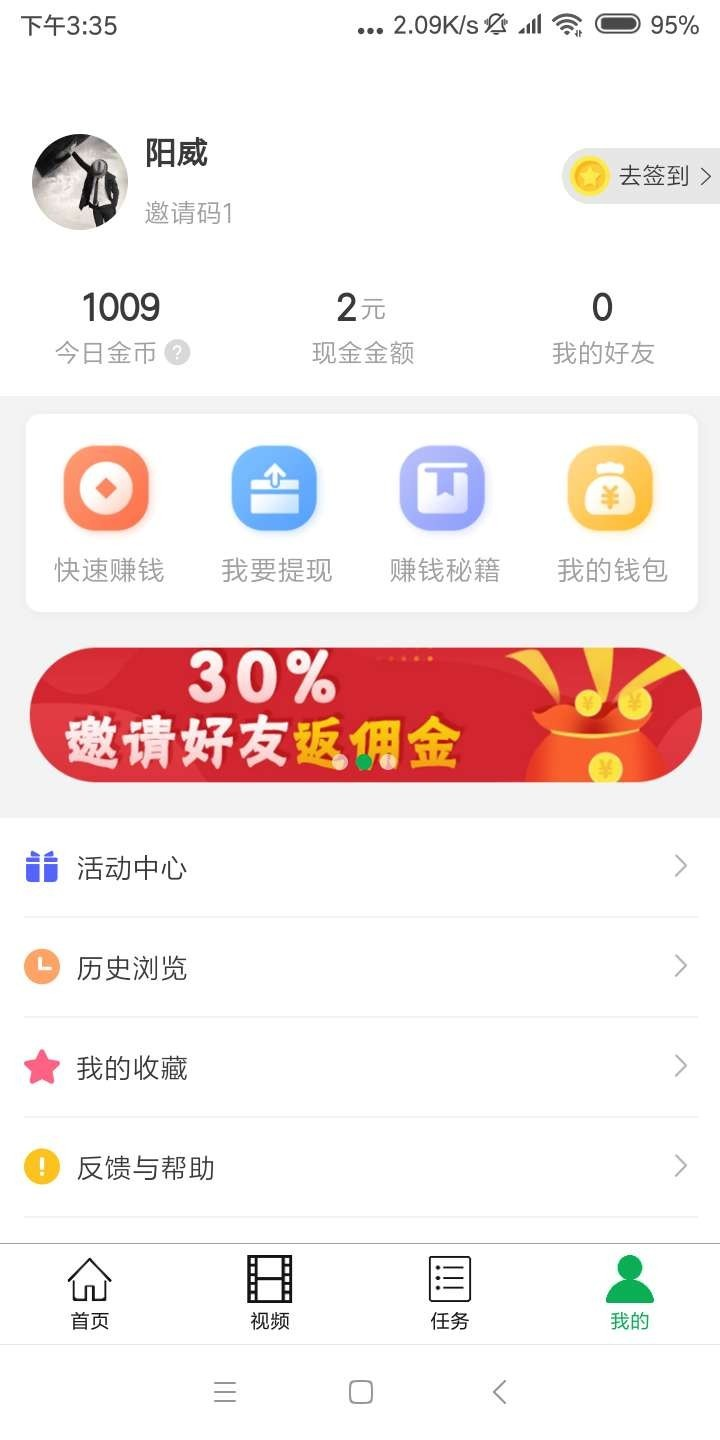
Task: Open 我的钱包 wallet icon
Action: click(x=612, y=488)
